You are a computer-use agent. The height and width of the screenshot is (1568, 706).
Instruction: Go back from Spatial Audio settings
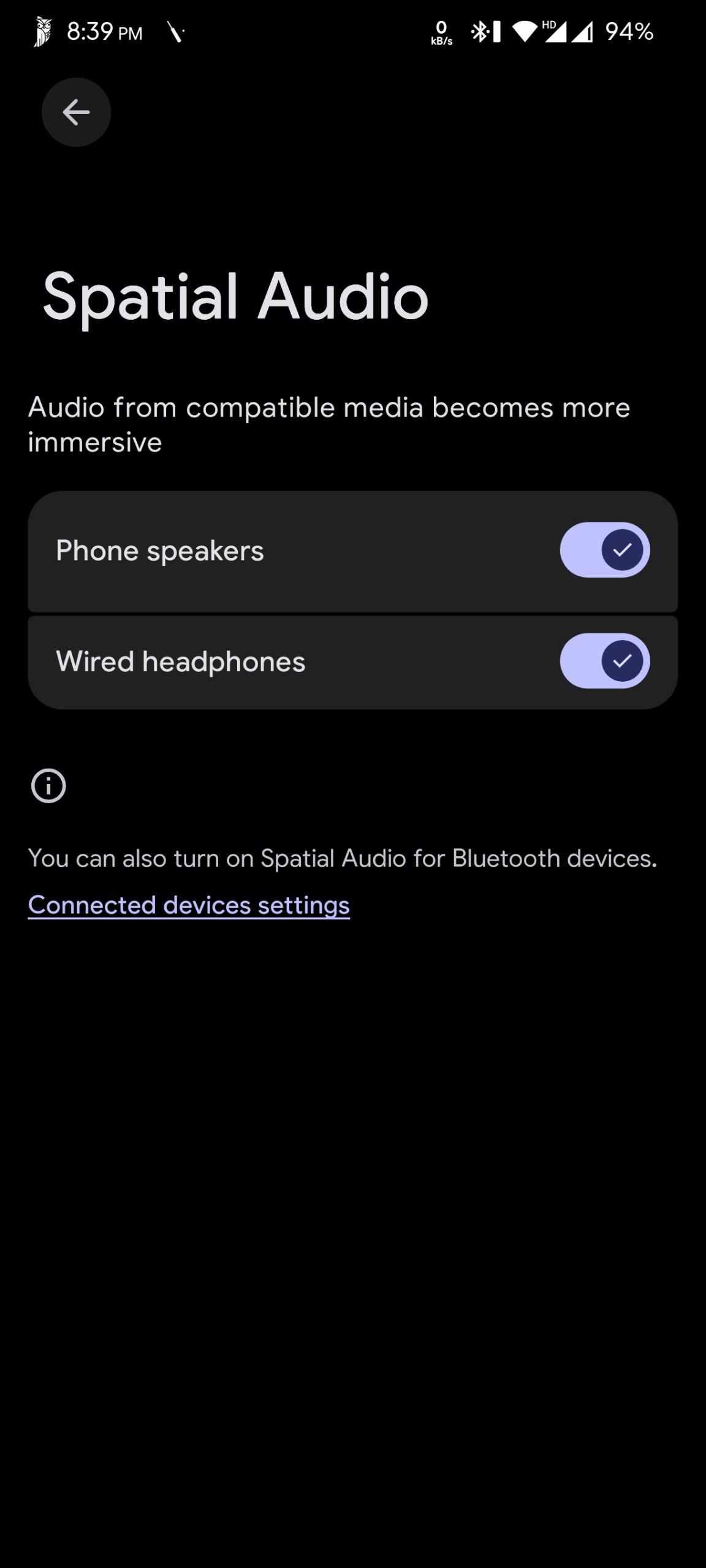[76, 112]
